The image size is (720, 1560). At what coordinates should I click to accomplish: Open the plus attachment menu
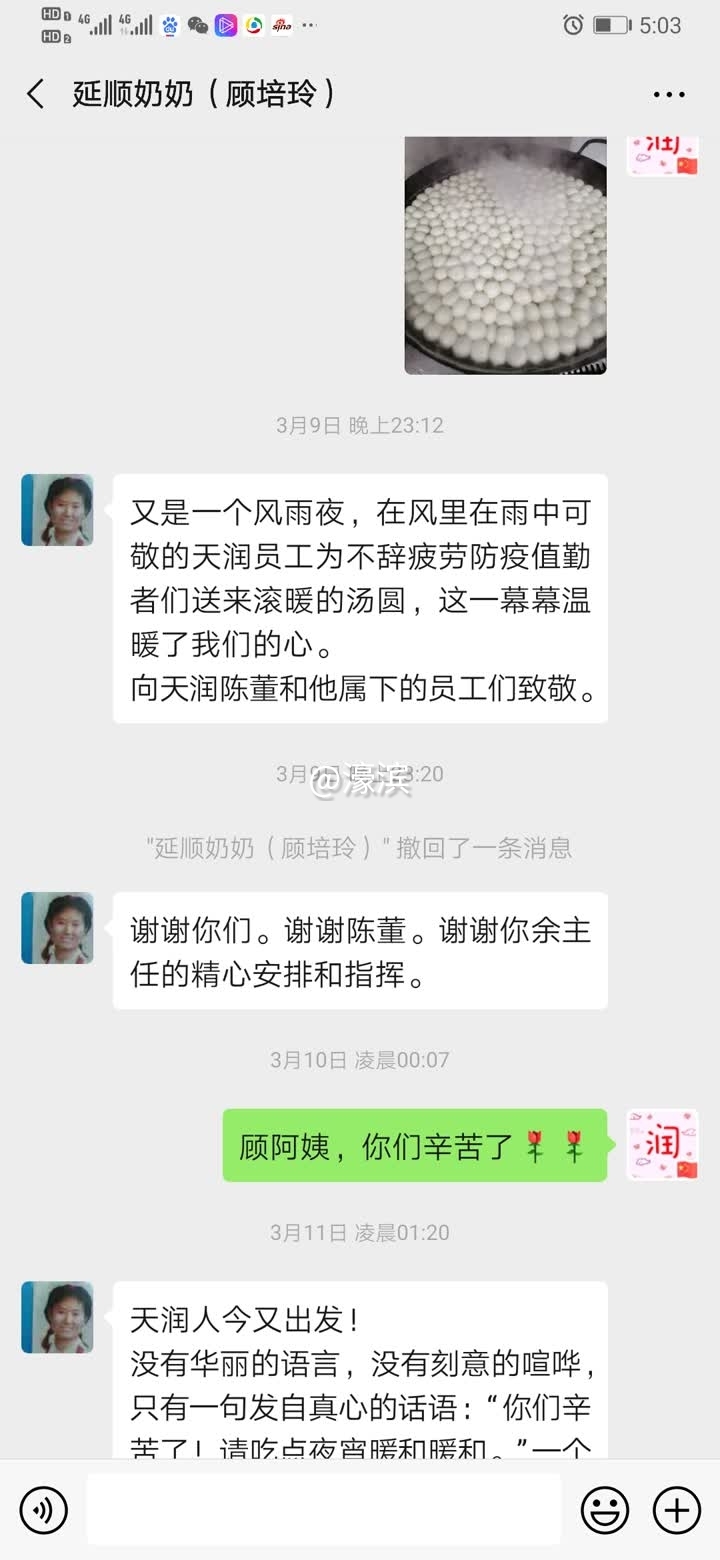click(x=677, y=1508)
